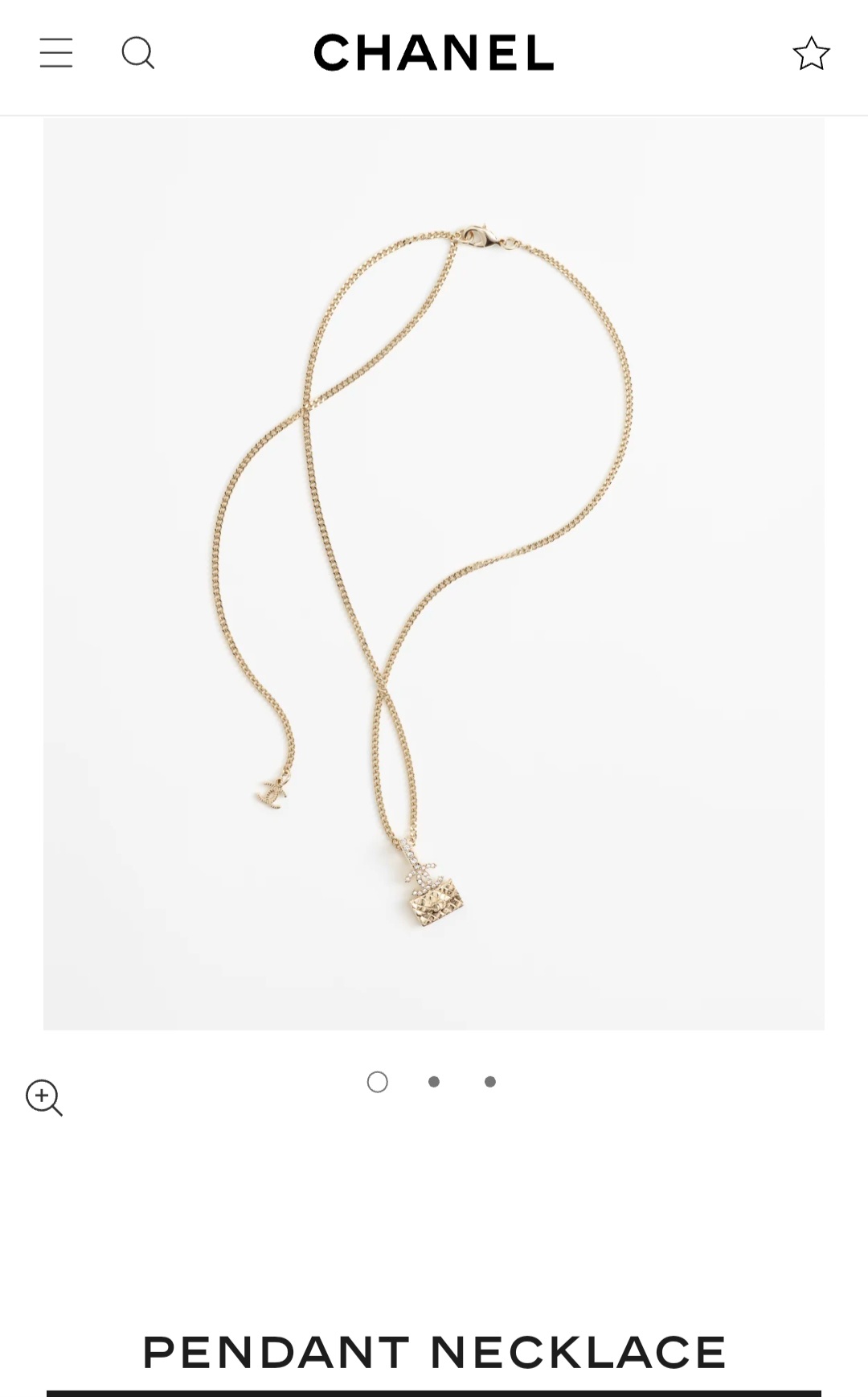
Task: Jump to the second image dot
Action: tap(434, 1082)
